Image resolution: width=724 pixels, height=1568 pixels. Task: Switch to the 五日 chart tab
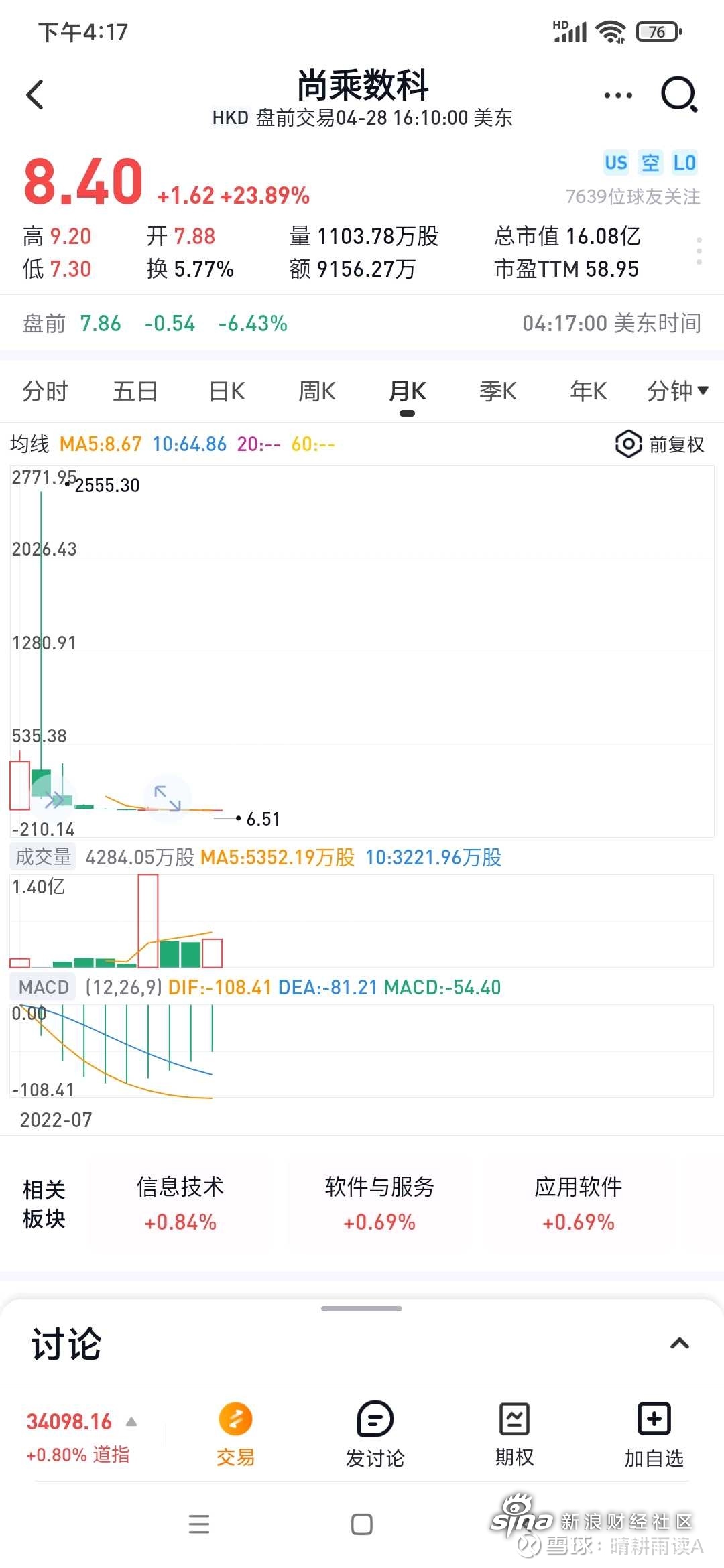[135, 391]
